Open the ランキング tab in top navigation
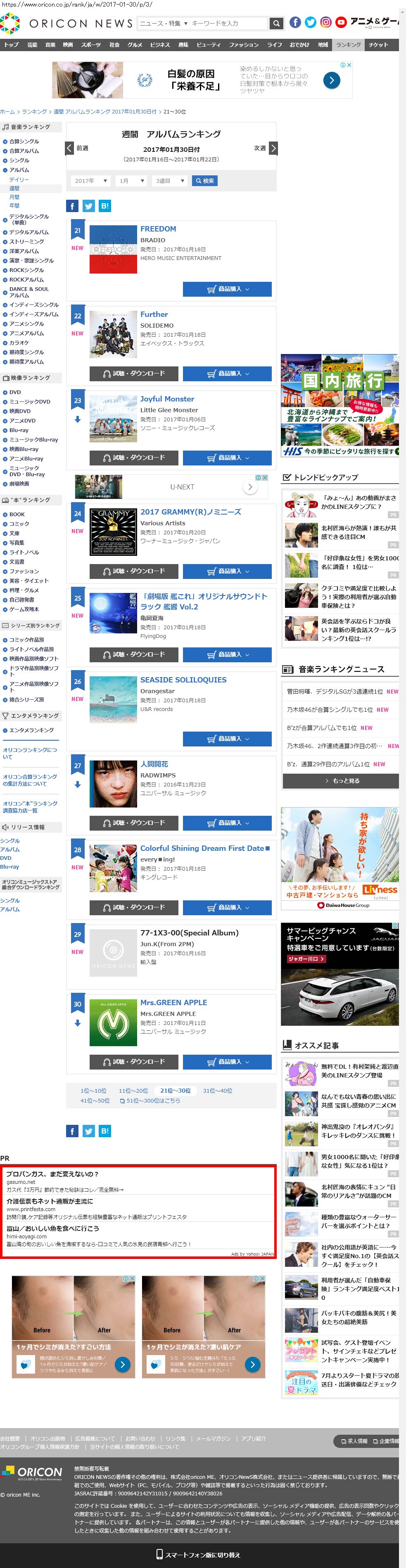The image size is (406, 1568). (x=348, y=45)
